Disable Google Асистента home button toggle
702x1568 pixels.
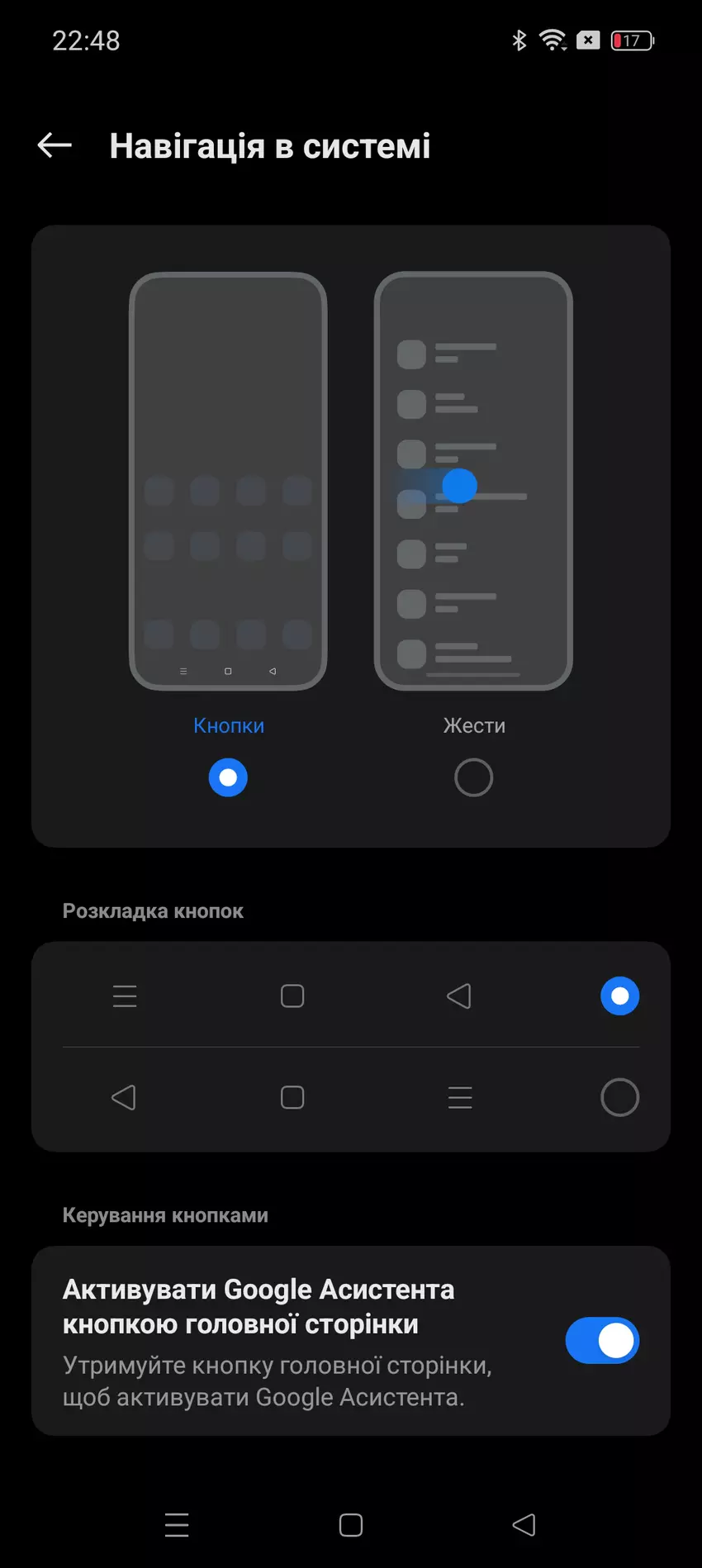pyautogui.click(x=602, y=1340)
